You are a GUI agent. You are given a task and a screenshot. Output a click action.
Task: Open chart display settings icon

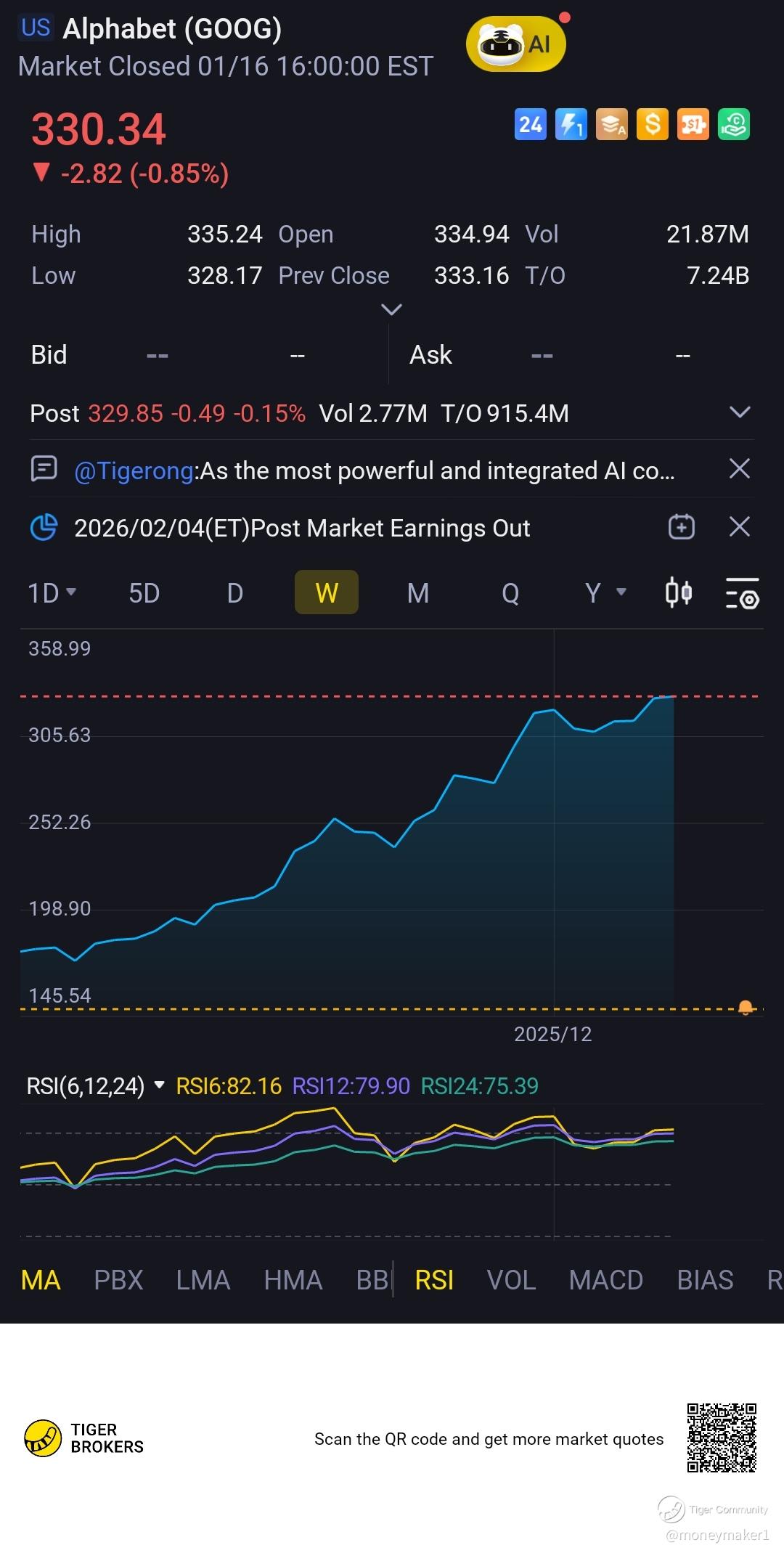[742, 593]
